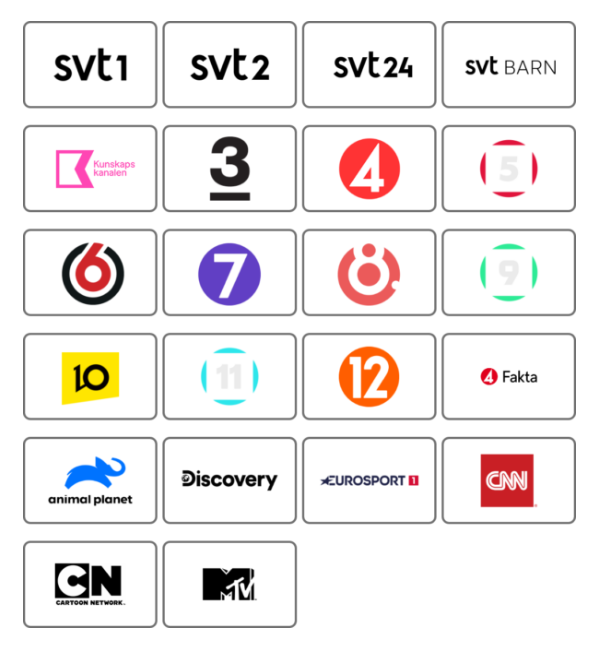Screen dimensions: 602x651
Task: Select the purple Sjuan channel
Action: [230, 273]
